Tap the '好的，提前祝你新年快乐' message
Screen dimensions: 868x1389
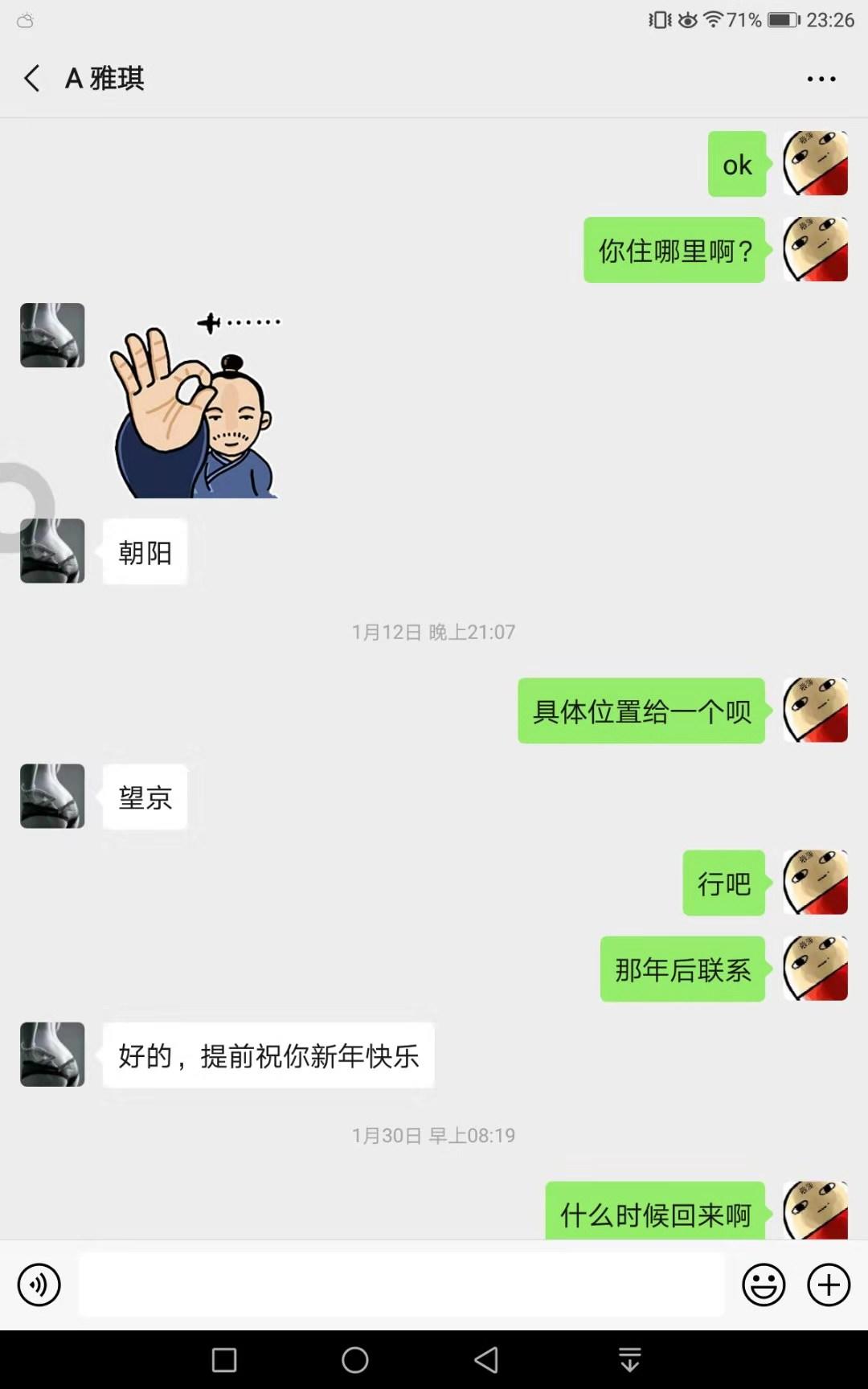tap(268, 1057)
